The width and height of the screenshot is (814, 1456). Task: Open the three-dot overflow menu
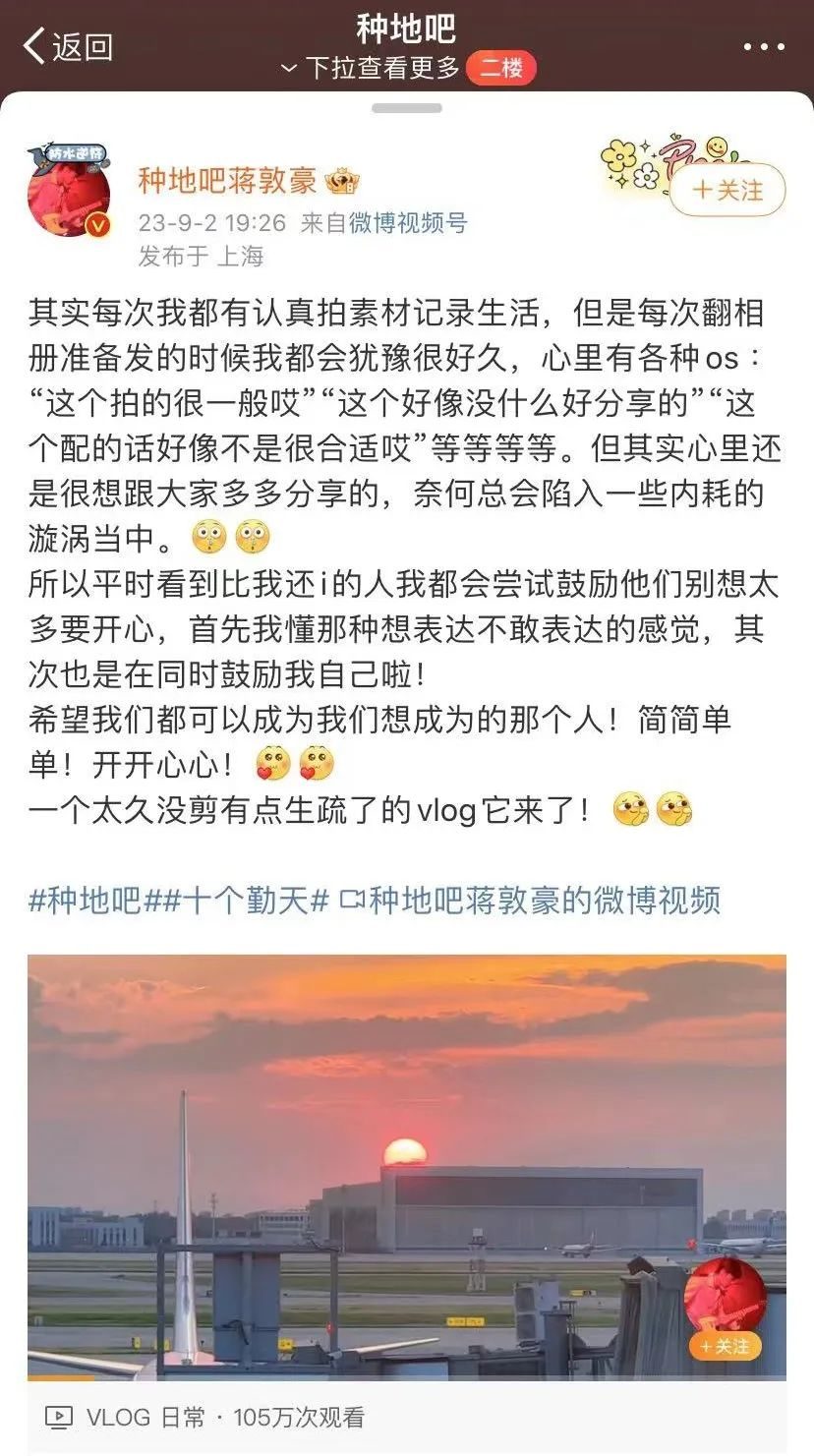763,46
